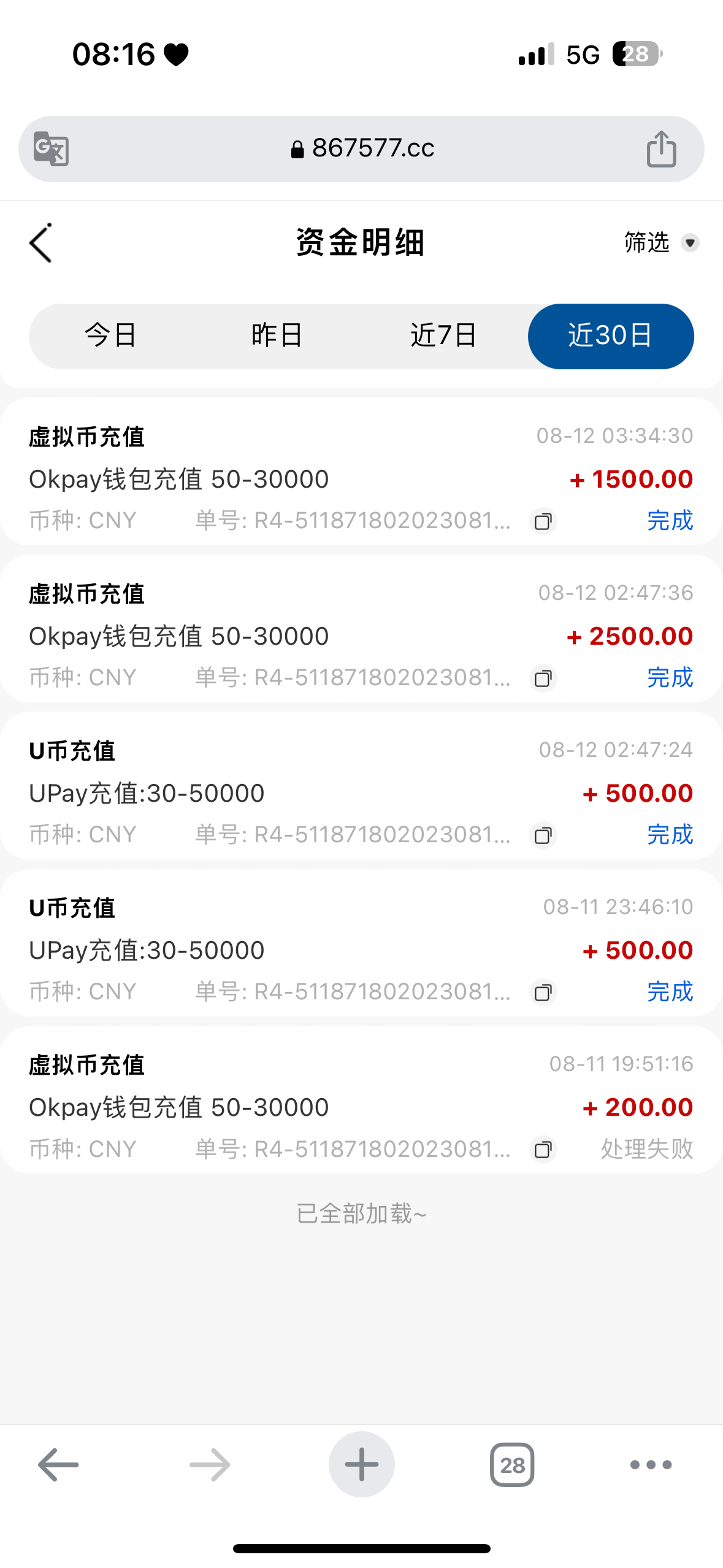Copy order number of the +2500.00 deposit

(x=543, y=678)
